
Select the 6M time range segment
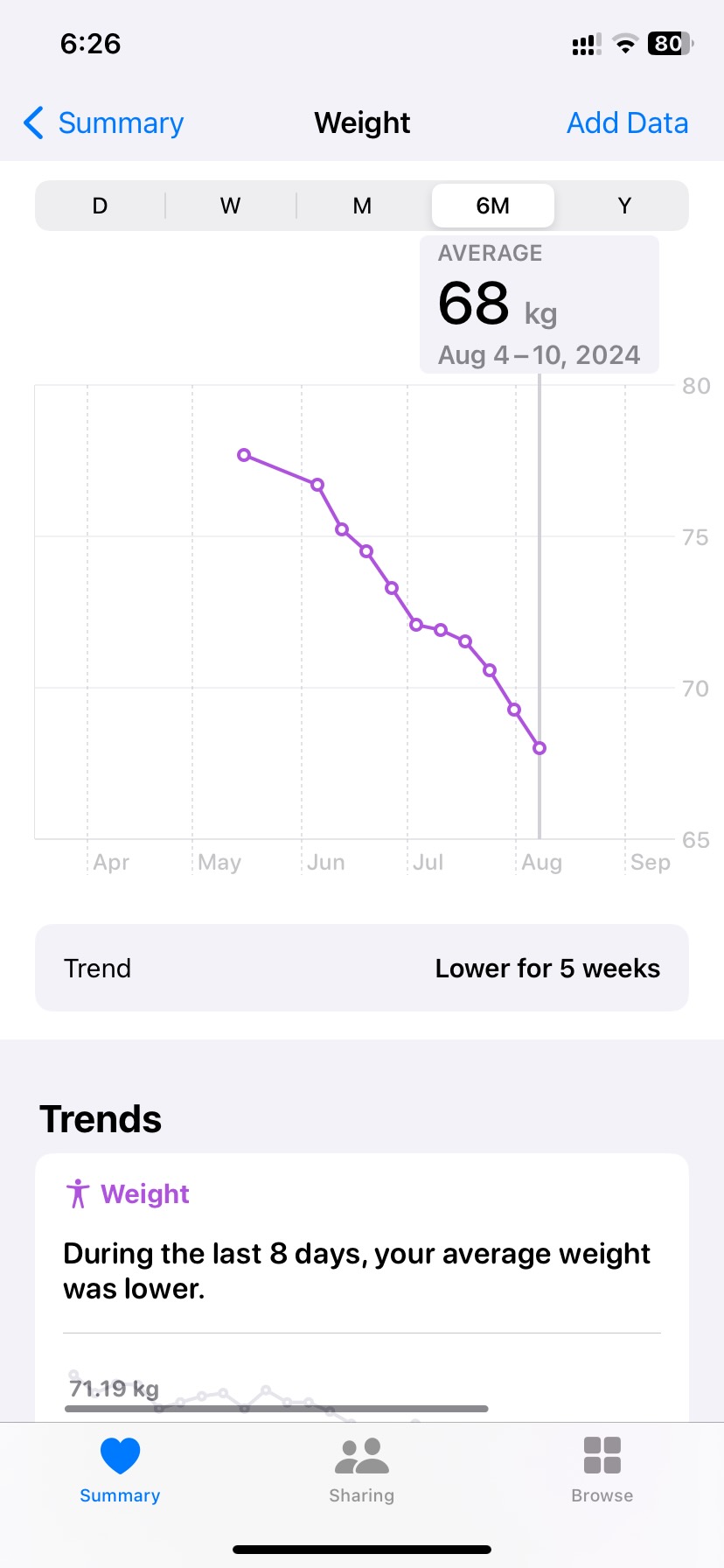(x=492, y=205)
